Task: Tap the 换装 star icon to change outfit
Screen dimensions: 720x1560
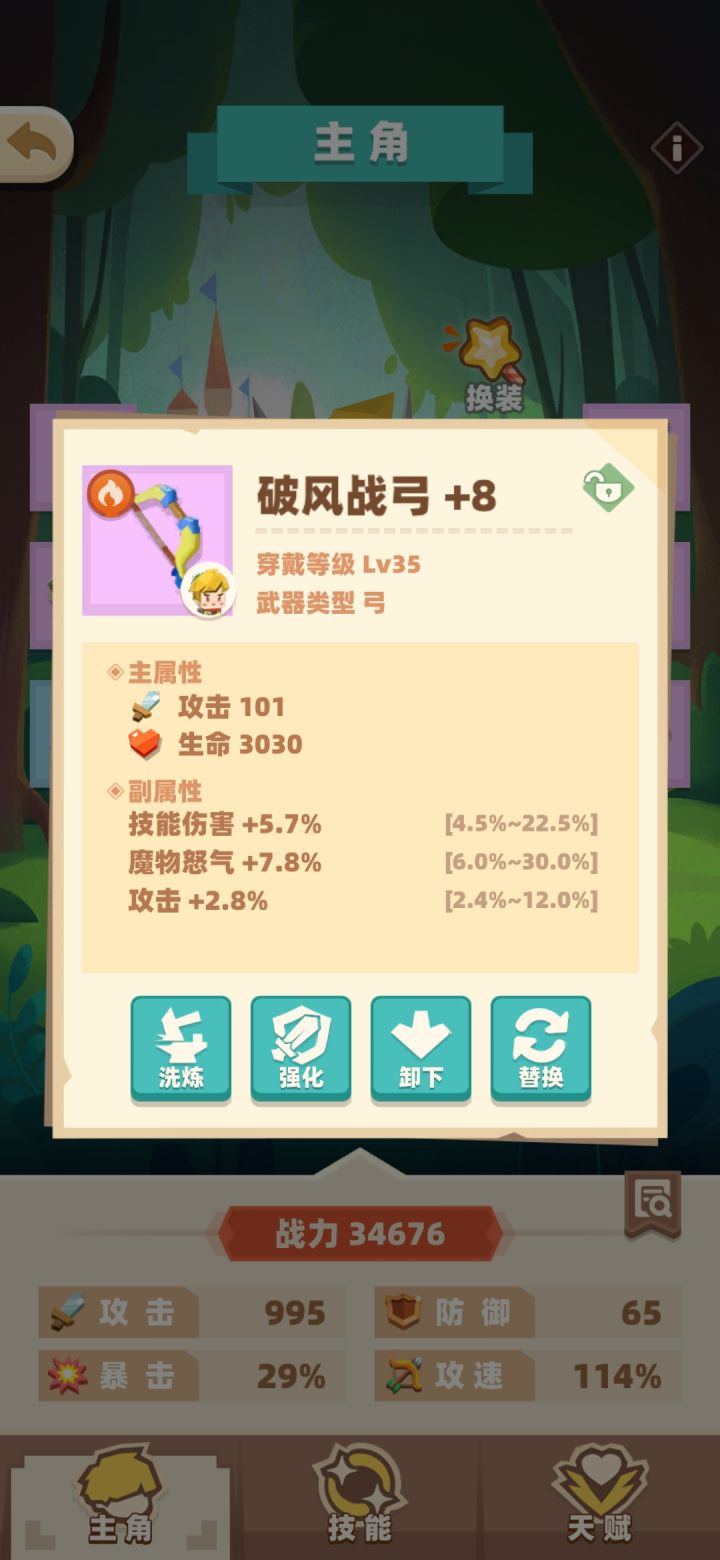Action: (489, 348)
